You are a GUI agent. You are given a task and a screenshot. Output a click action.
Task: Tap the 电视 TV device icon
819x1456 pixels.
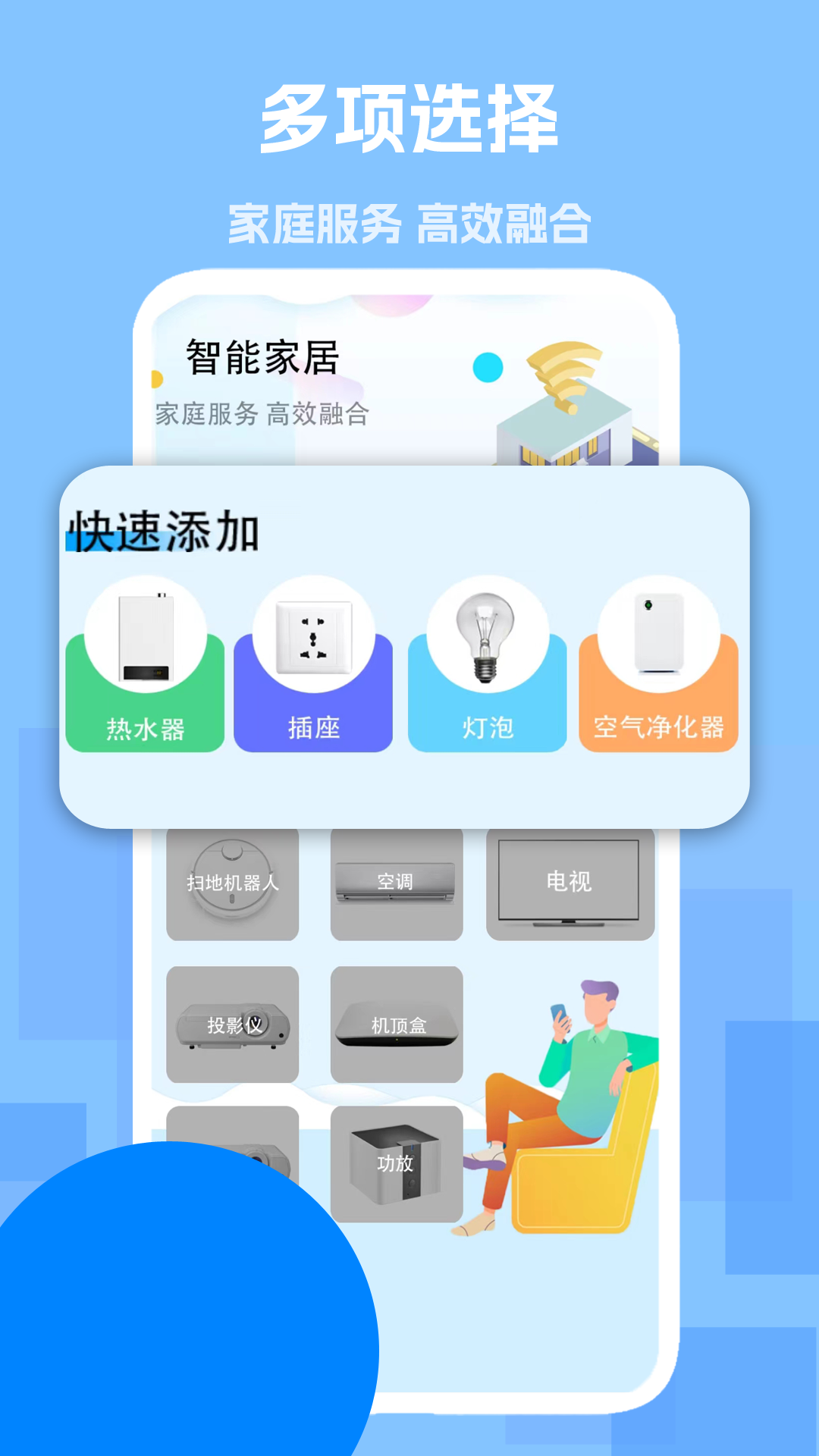(570, 881)
